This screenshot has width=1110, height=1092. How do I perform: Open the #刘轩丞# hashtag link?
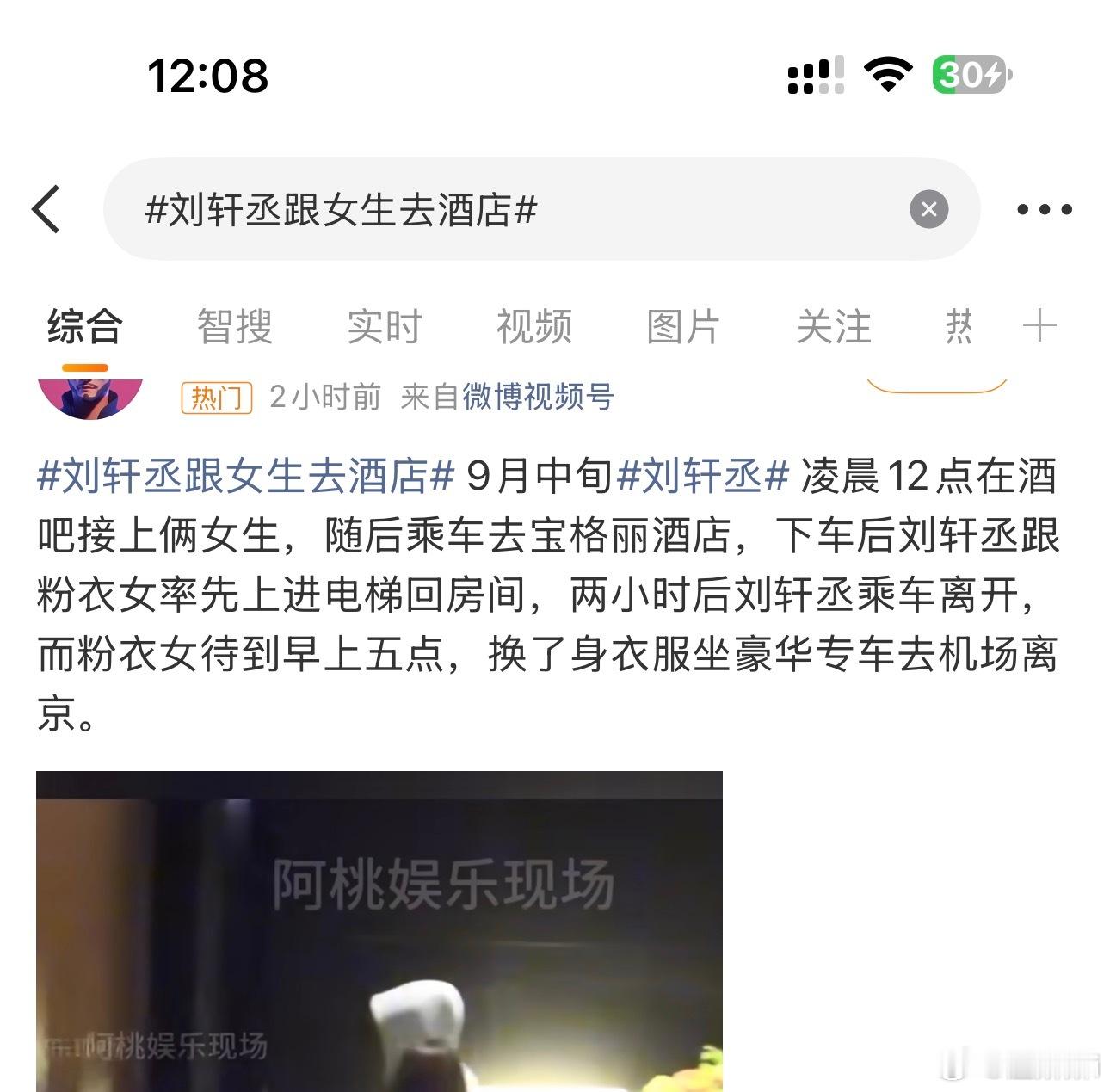[x=703, y=476]
